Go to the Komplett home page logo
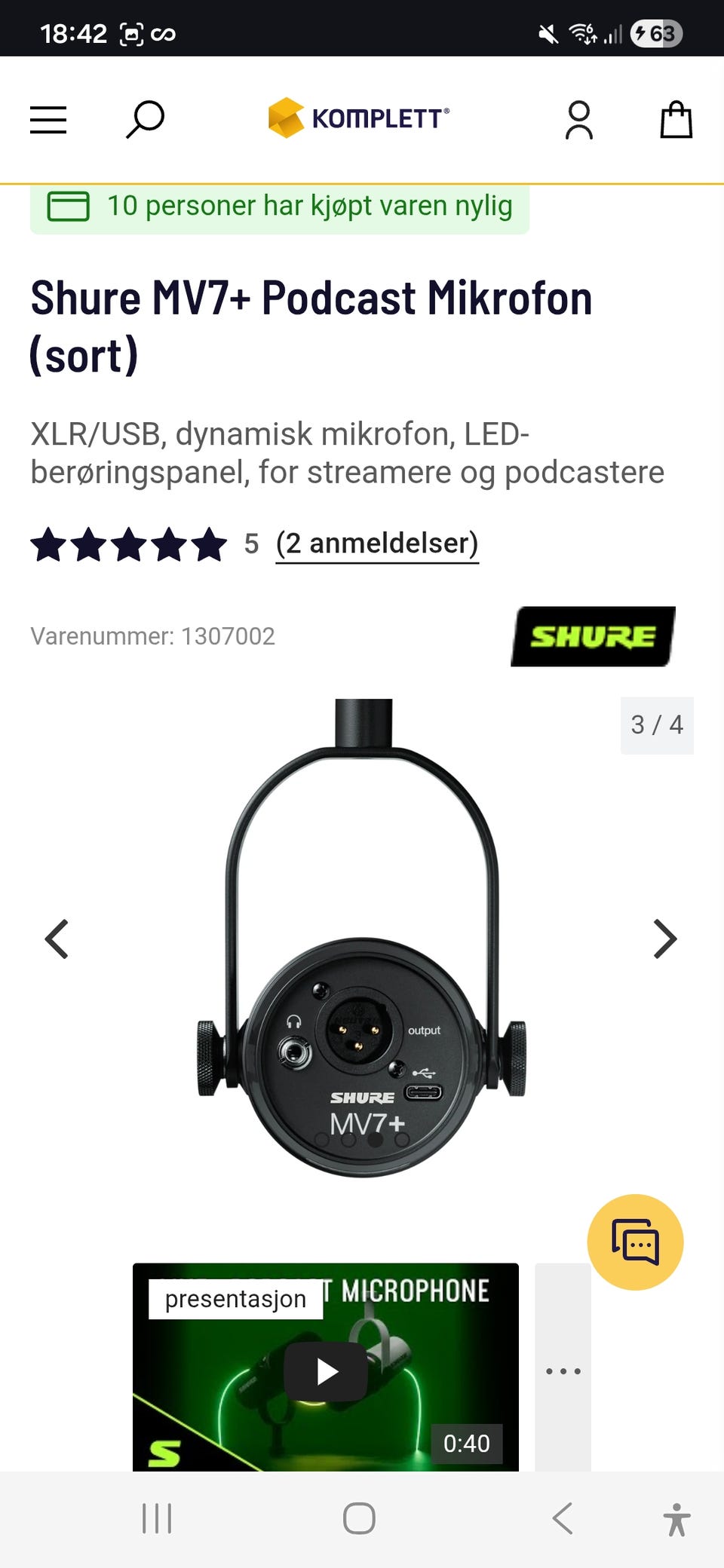Screen dimensions: 724x1568 [359, 118]
